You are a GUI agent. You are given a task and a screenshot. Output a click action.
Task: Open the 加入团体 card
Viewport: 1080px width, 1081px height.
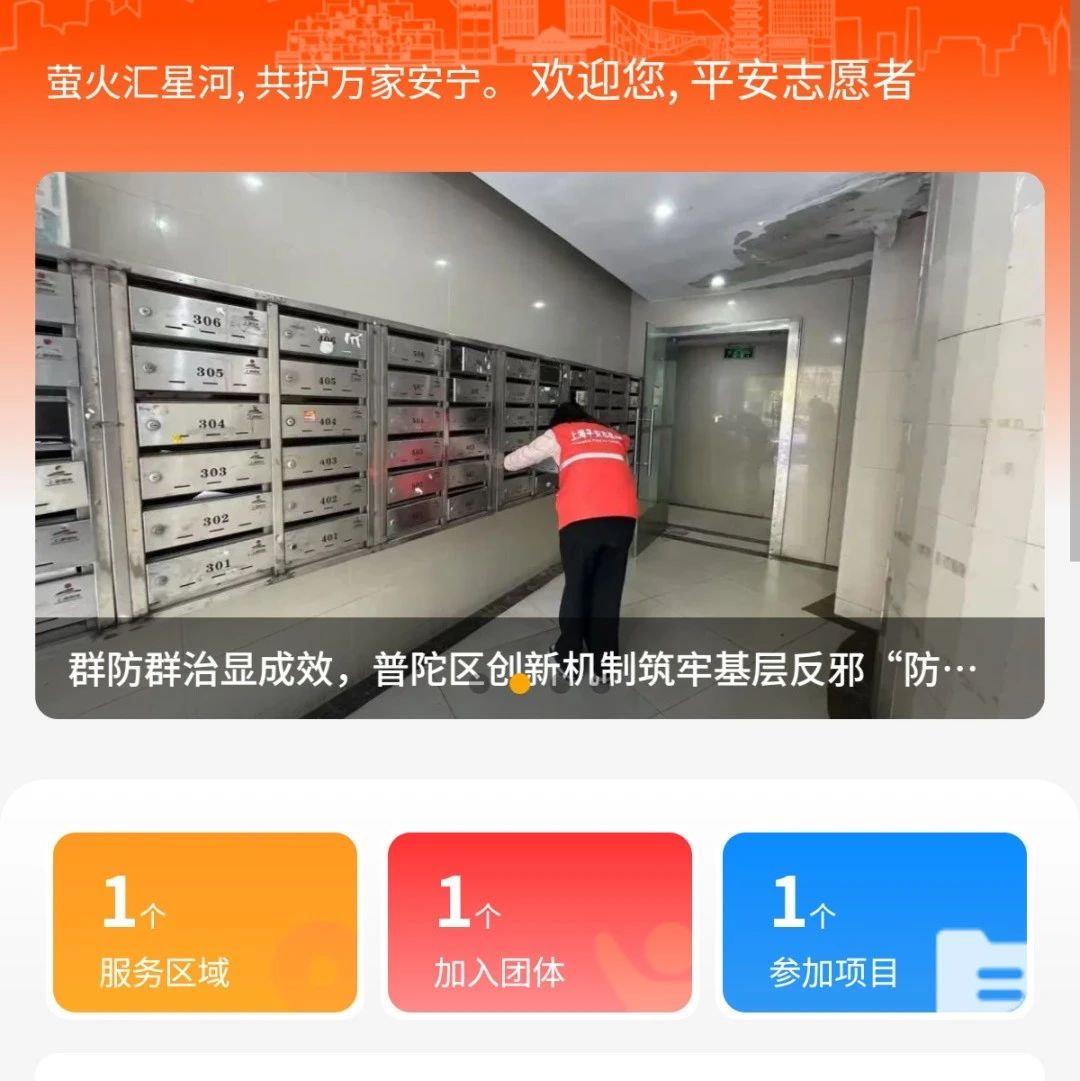coord(540,922)
